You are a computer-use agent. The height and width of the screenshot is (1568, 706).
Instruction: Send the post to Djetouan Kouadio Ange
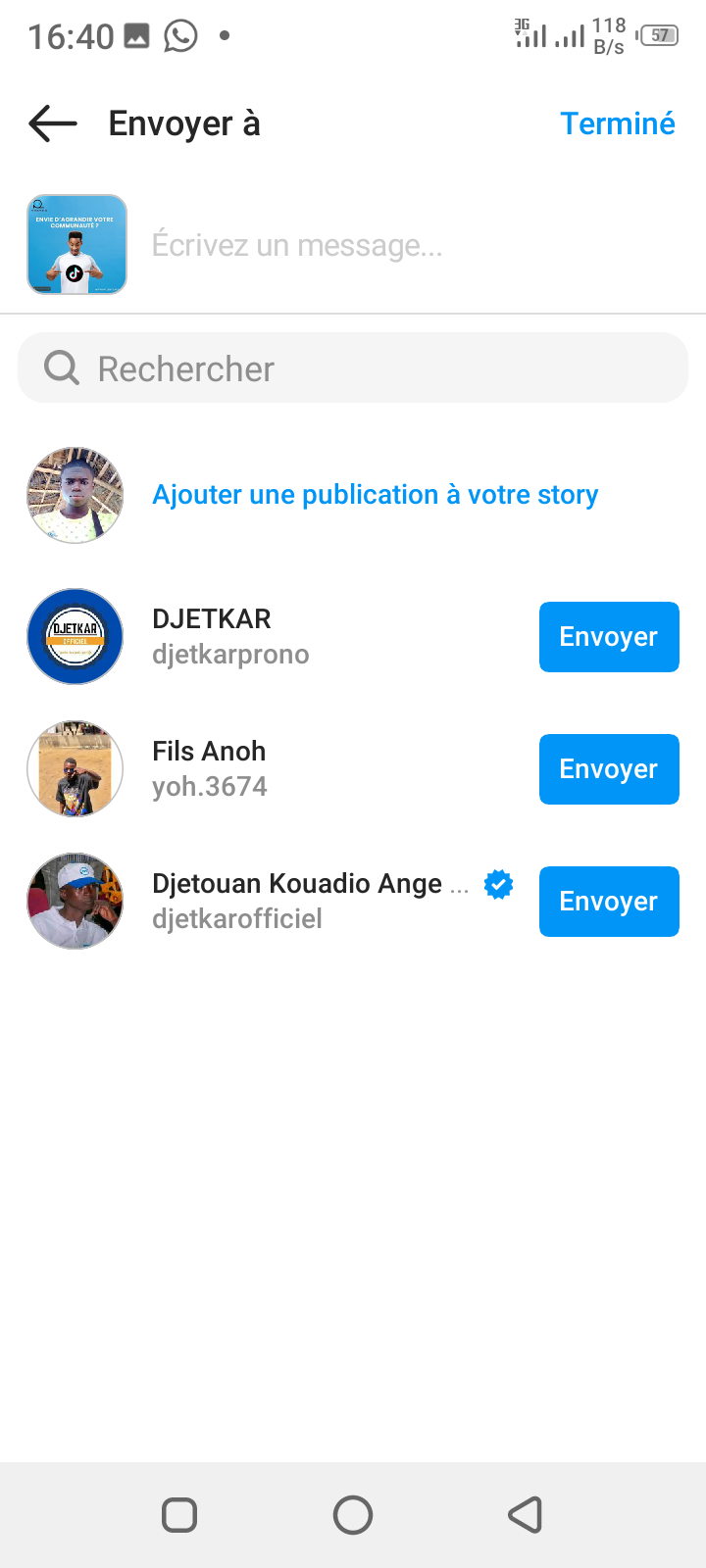coord(608,902)
